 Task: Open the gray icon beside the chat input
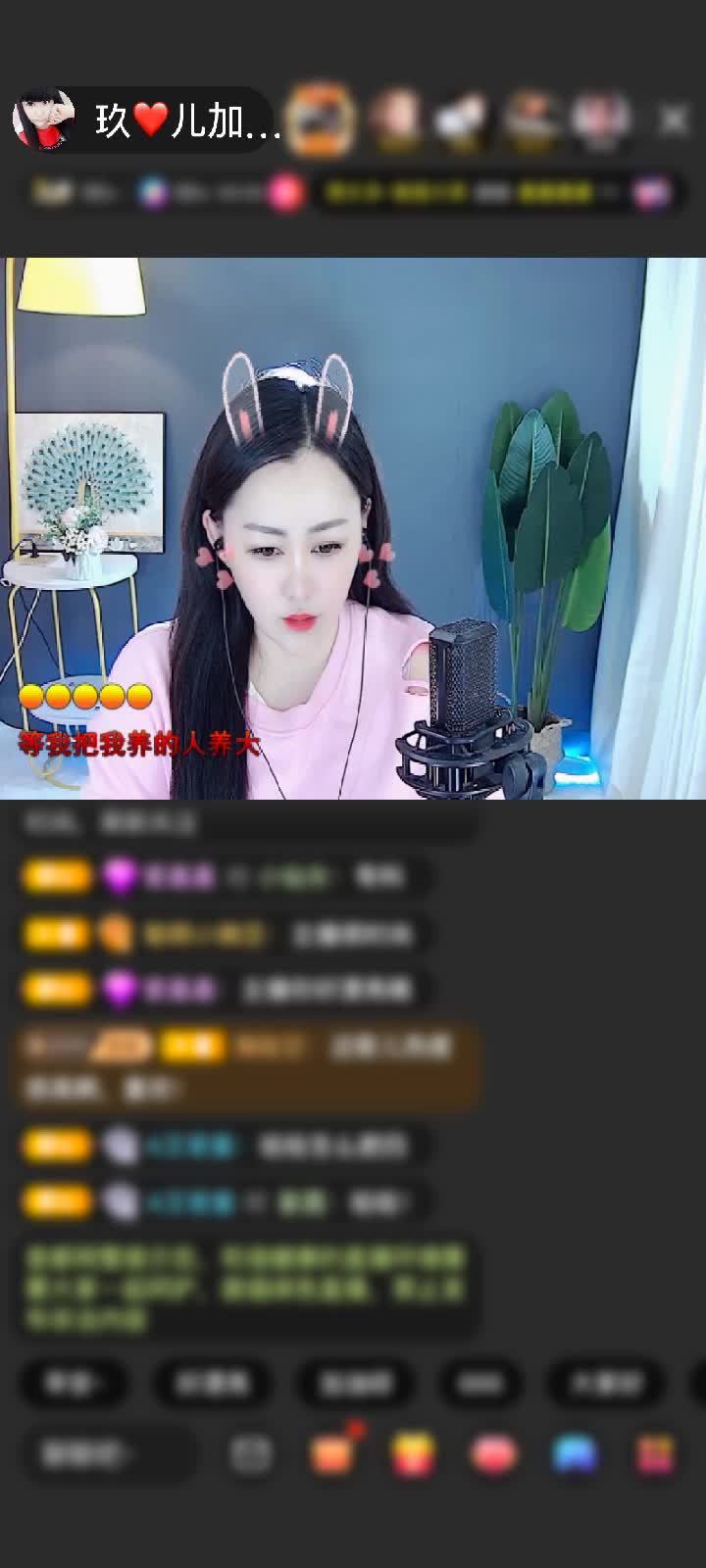tap(251, 1454)
